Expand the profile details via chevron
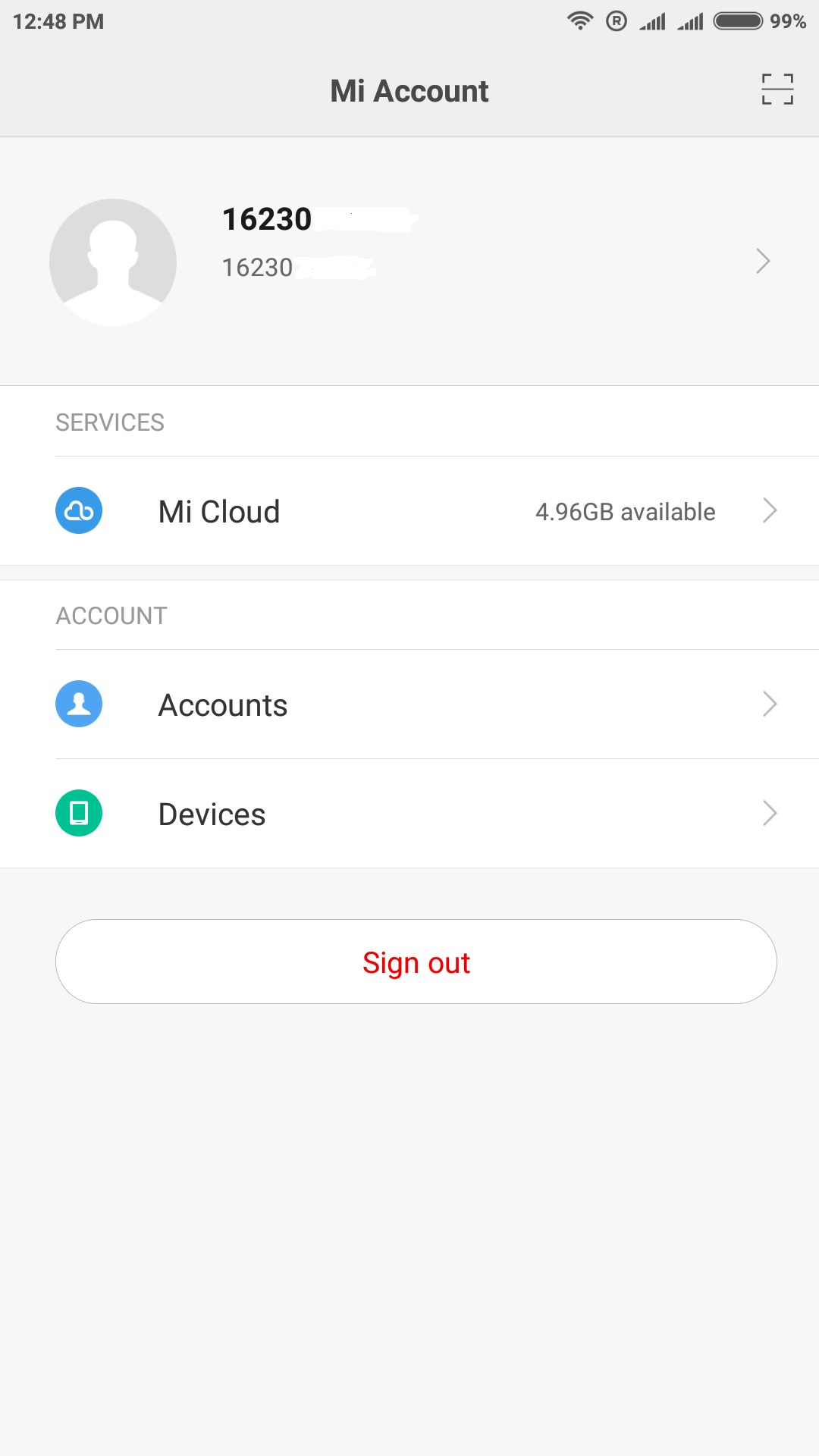Image resolution: width=819 pixels, height=1456 pixels. (x=764, y=262)
